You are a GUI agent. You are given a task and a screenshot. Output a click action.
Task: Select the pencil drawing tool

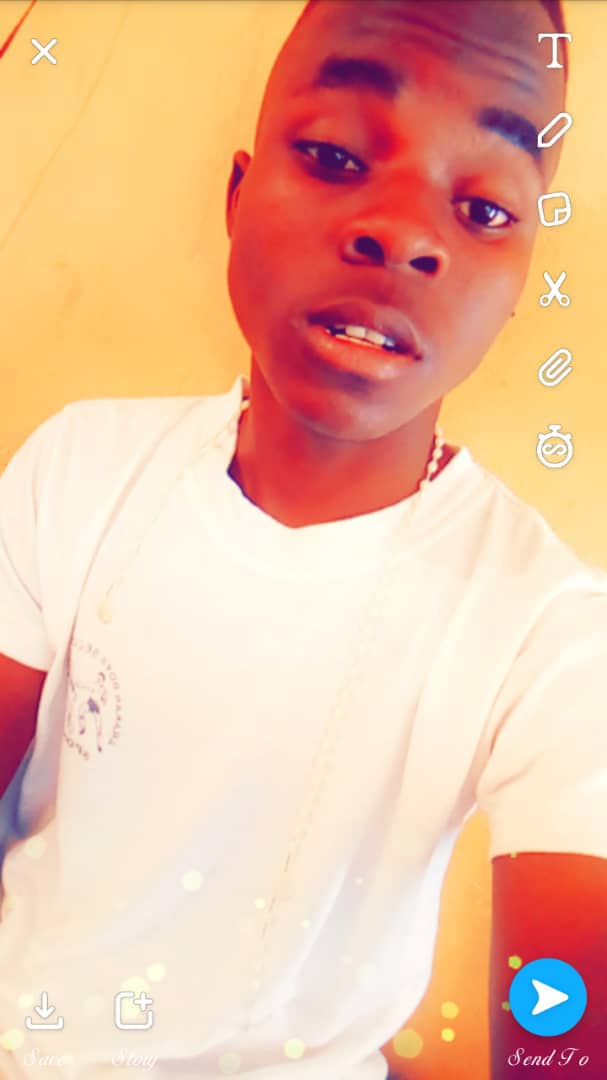pos(554,130)
